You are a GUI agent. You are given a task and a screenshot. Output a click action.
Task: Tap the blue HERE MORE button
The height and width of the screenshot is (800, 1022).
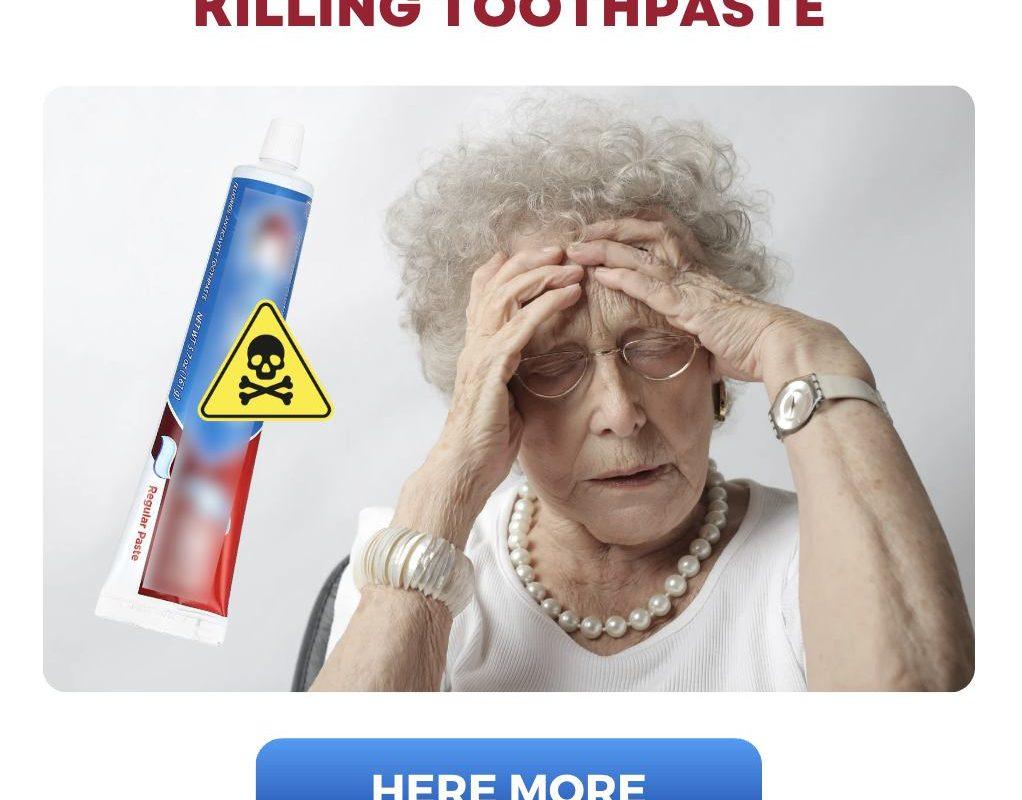(508, 772)
